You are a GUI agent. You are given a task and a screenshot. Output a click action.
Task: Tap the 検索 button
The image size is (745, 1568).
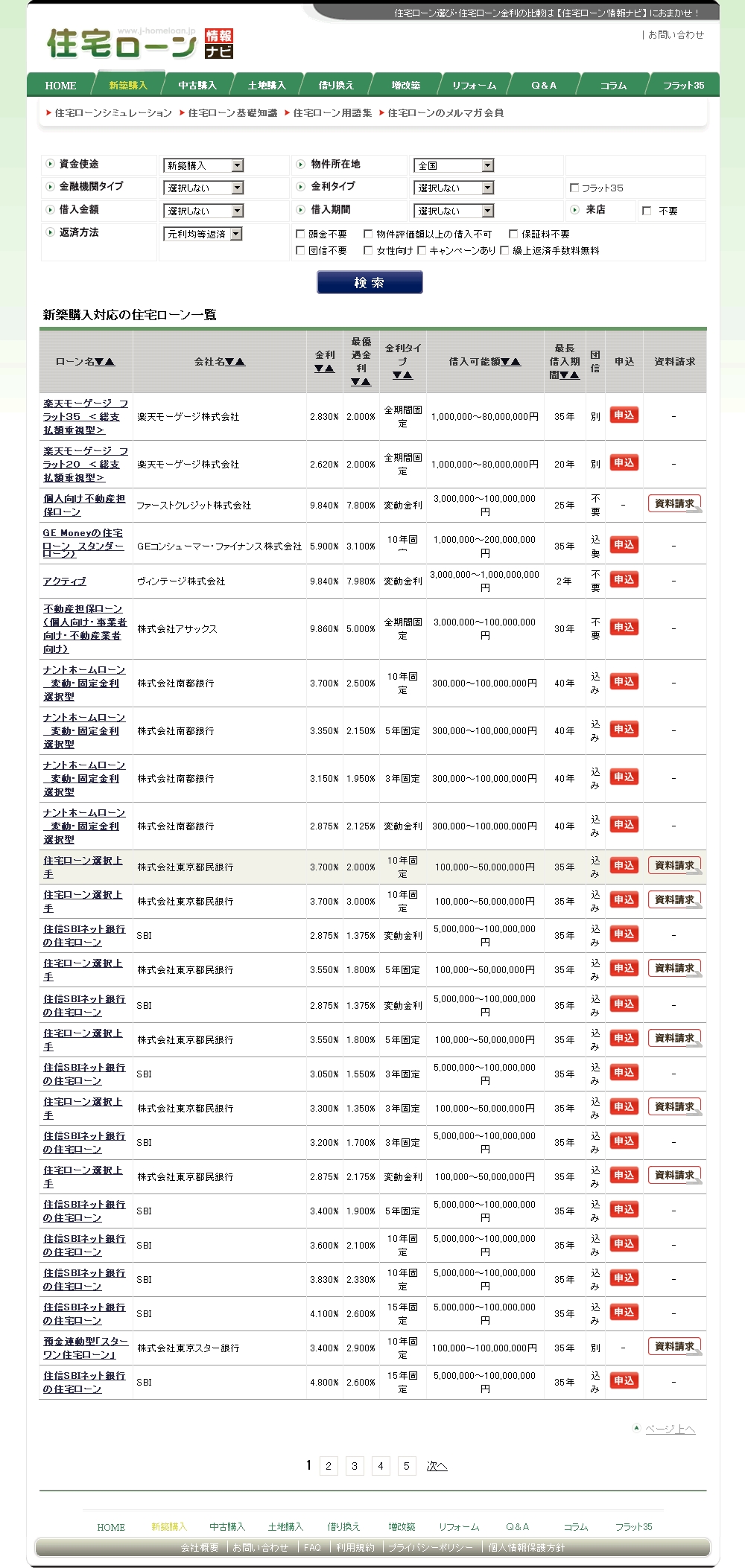tap(370, 282)
